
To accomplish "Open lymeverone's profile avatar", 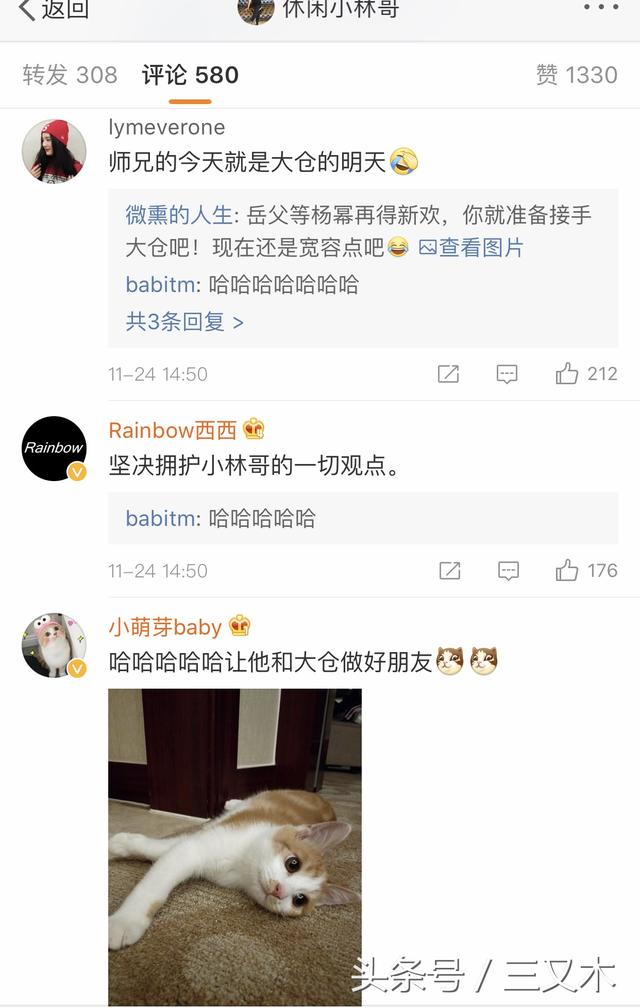I will click(x=54, y=151).
